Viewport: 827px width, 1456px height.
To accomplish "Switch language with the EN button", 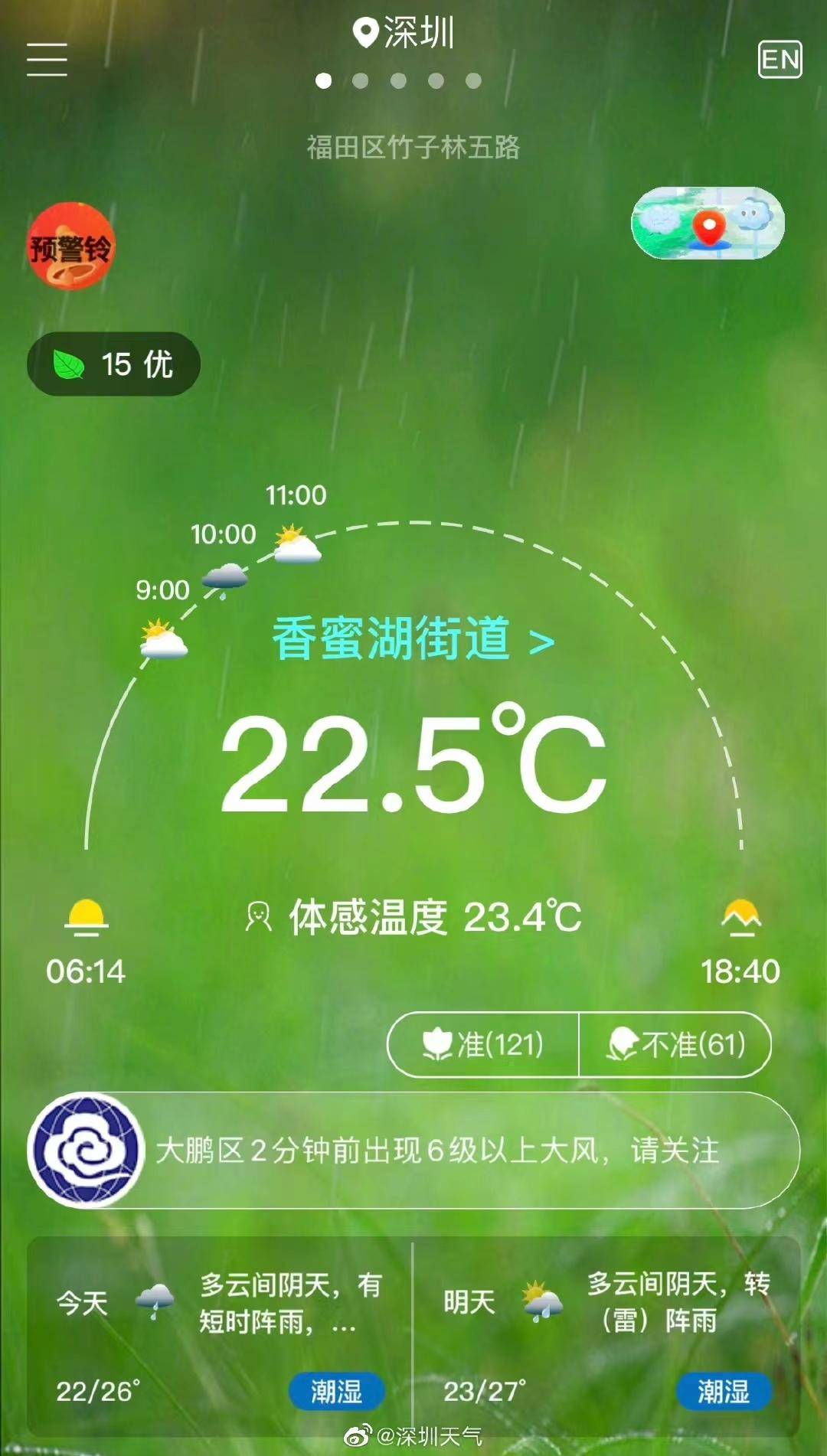I will tap(780, 59).
